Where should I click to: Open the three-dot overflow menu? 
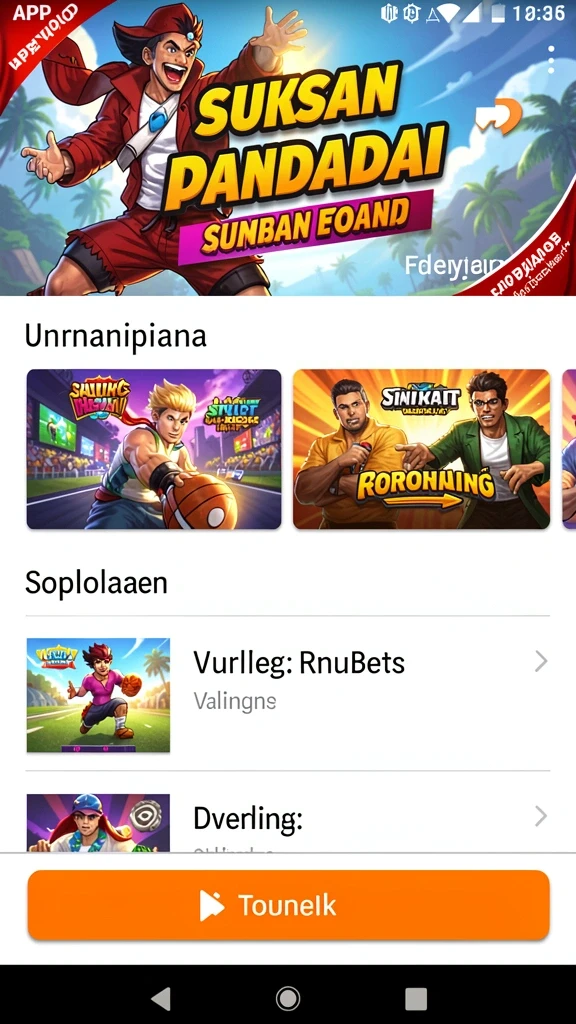click(551, 59)
